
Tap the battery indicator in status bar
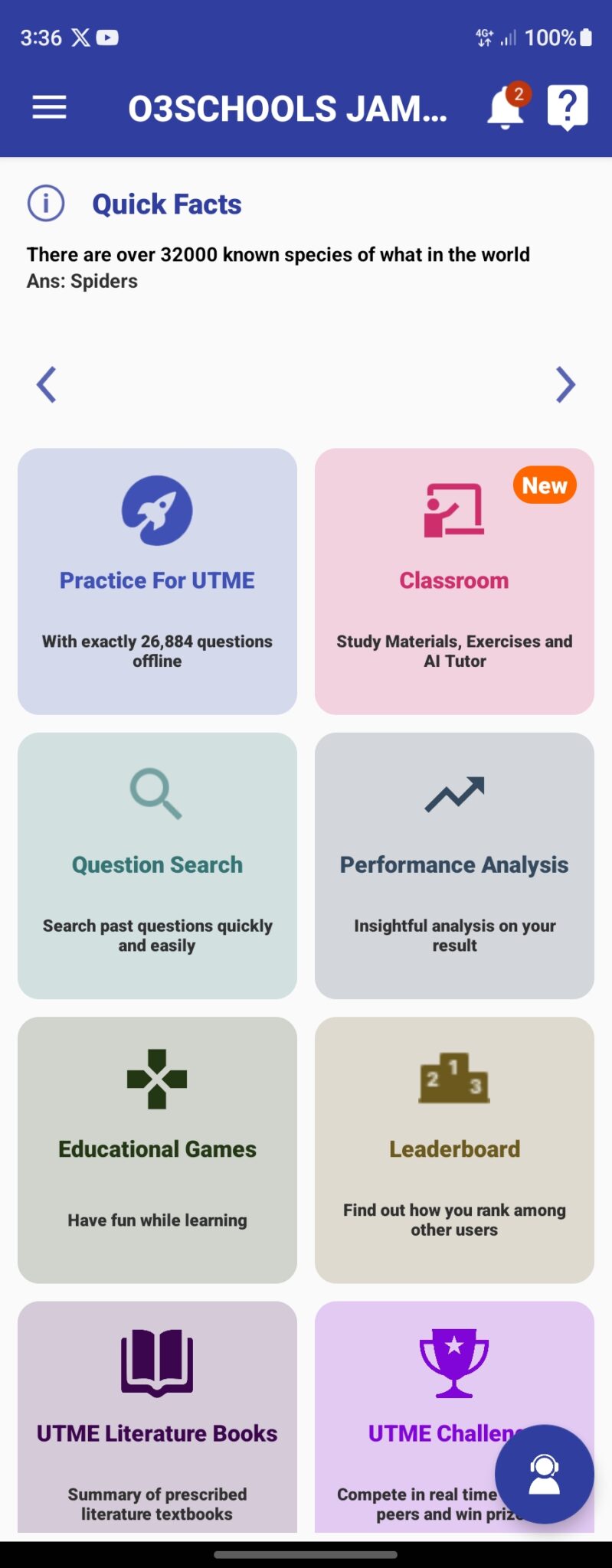point(586,37)
